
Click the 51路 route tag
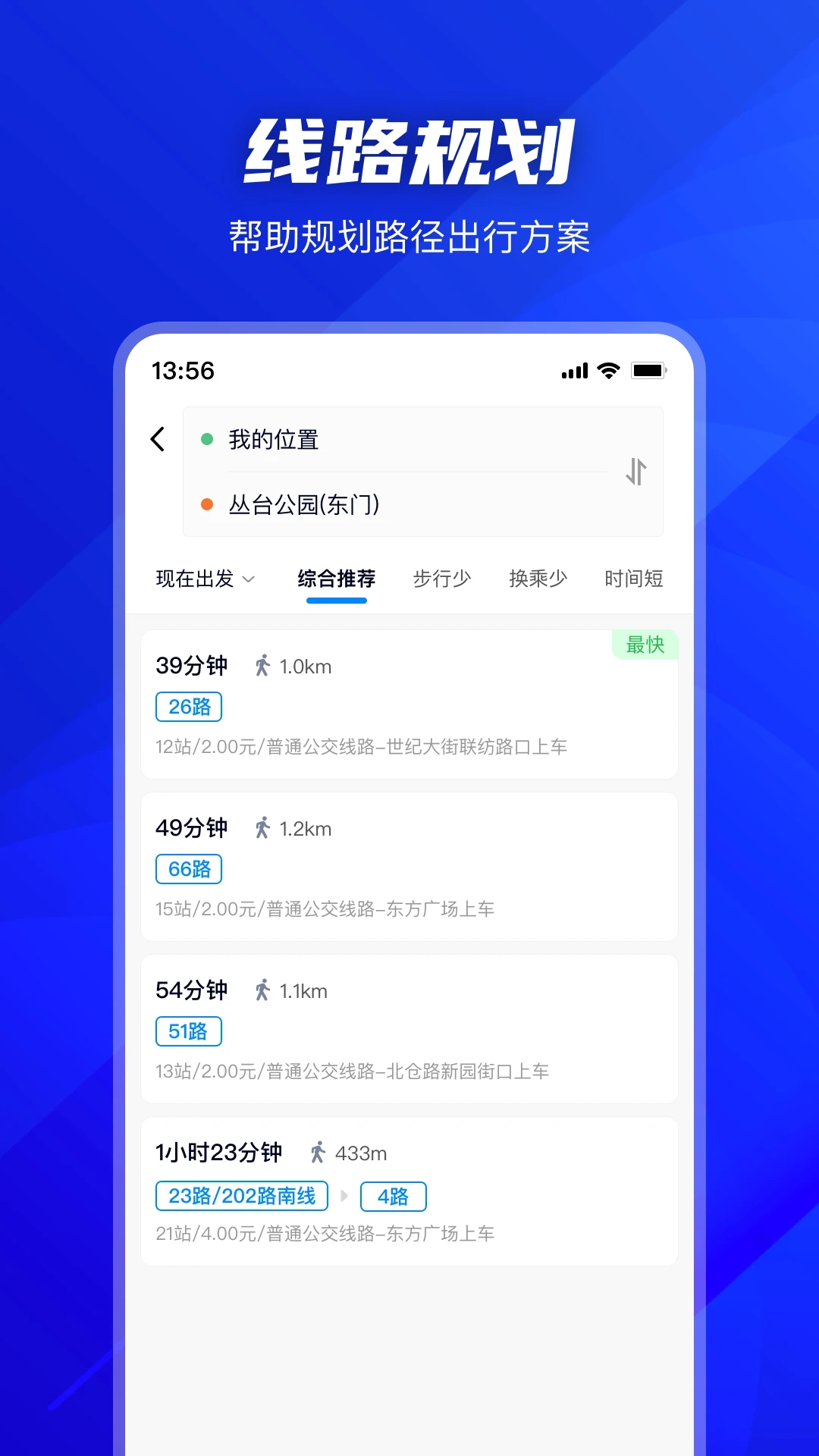click(188, 1031)
